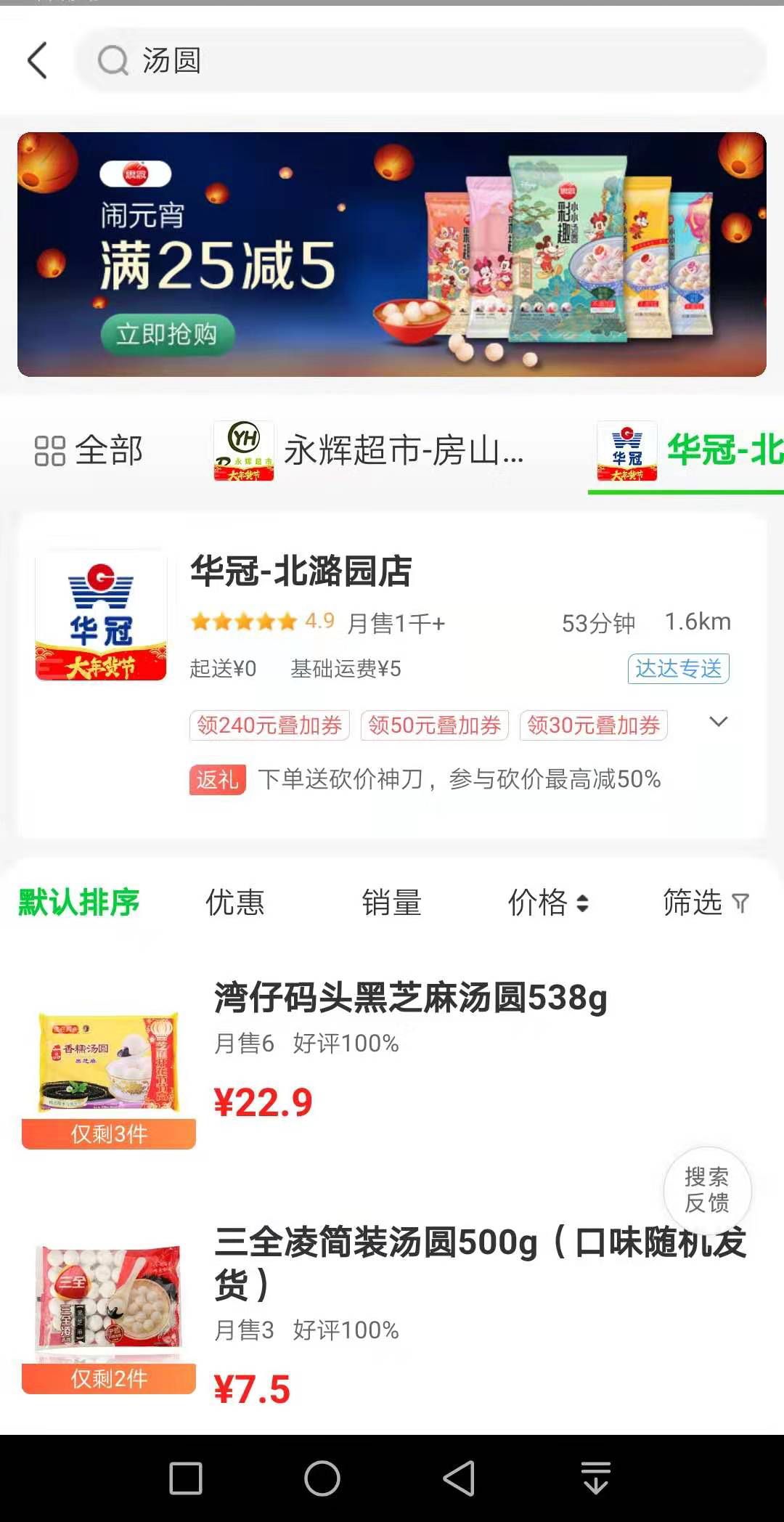Image resolution: width=784 pixels, height=1522 pixels.
Task: Claim the 领240元叠加券 coupon
Action: pyautogui.click(x=269, y=725)
